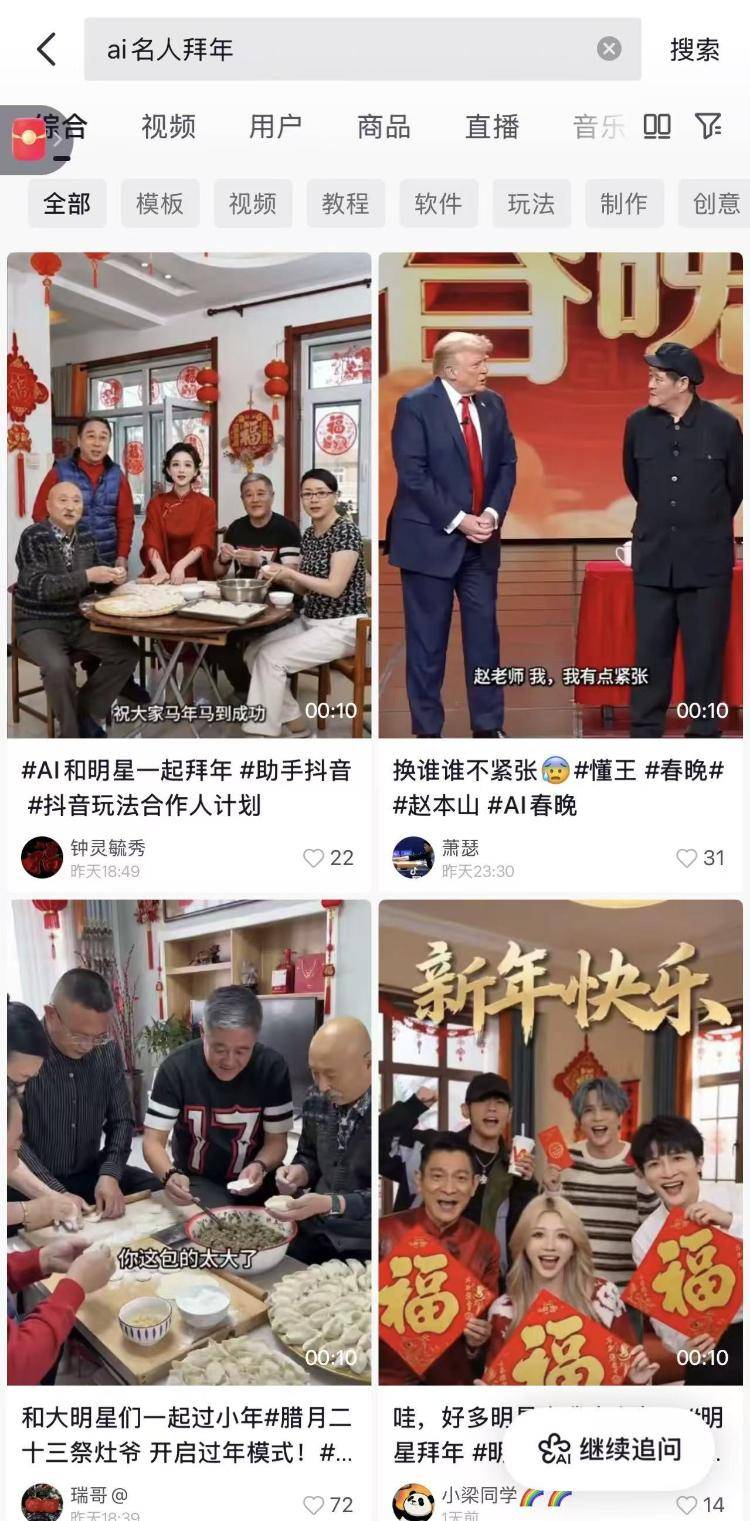Open the 和大明星们一起过小年 video
The image size is (750, 1521).
189,1140
